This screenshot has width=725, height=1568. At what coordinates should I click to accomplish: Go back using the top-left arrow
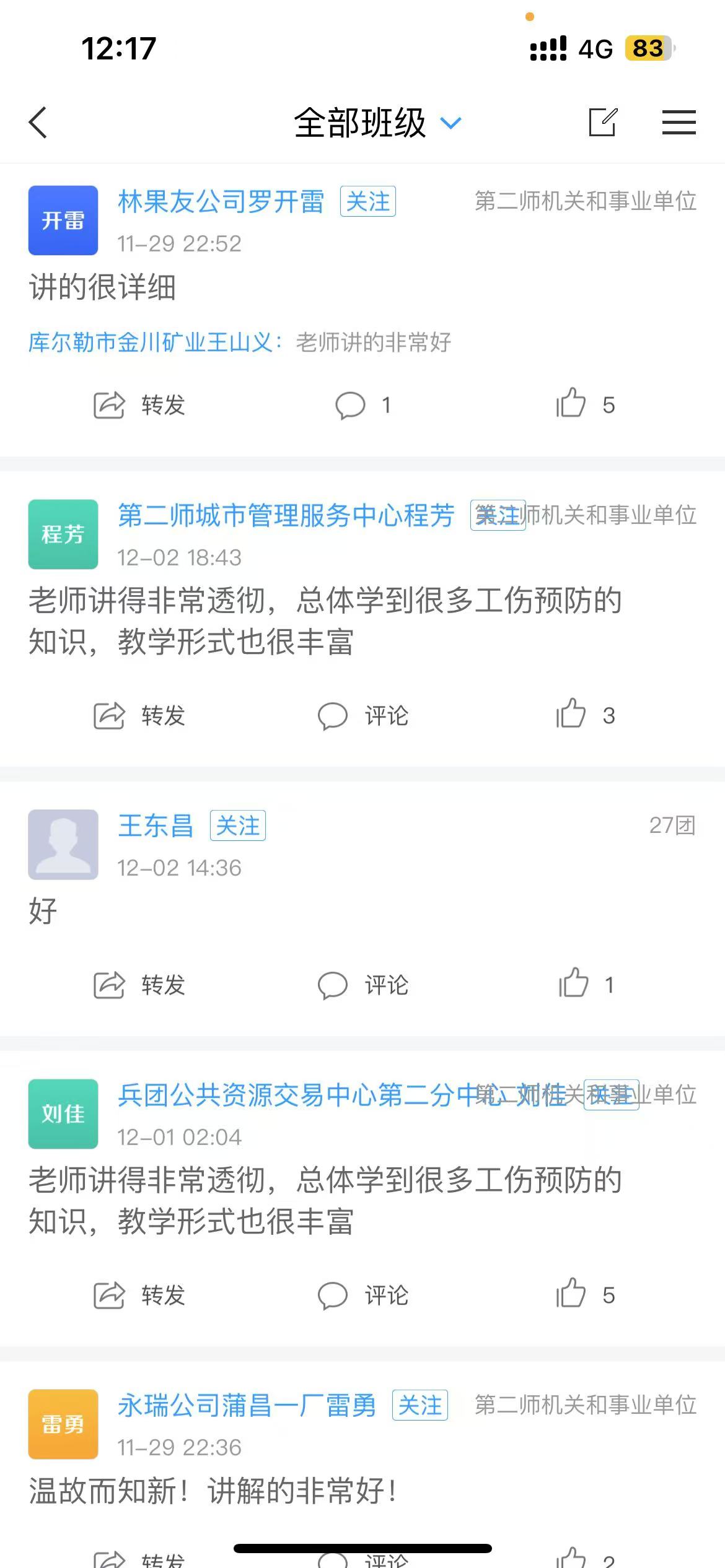(x=38, y=122)
